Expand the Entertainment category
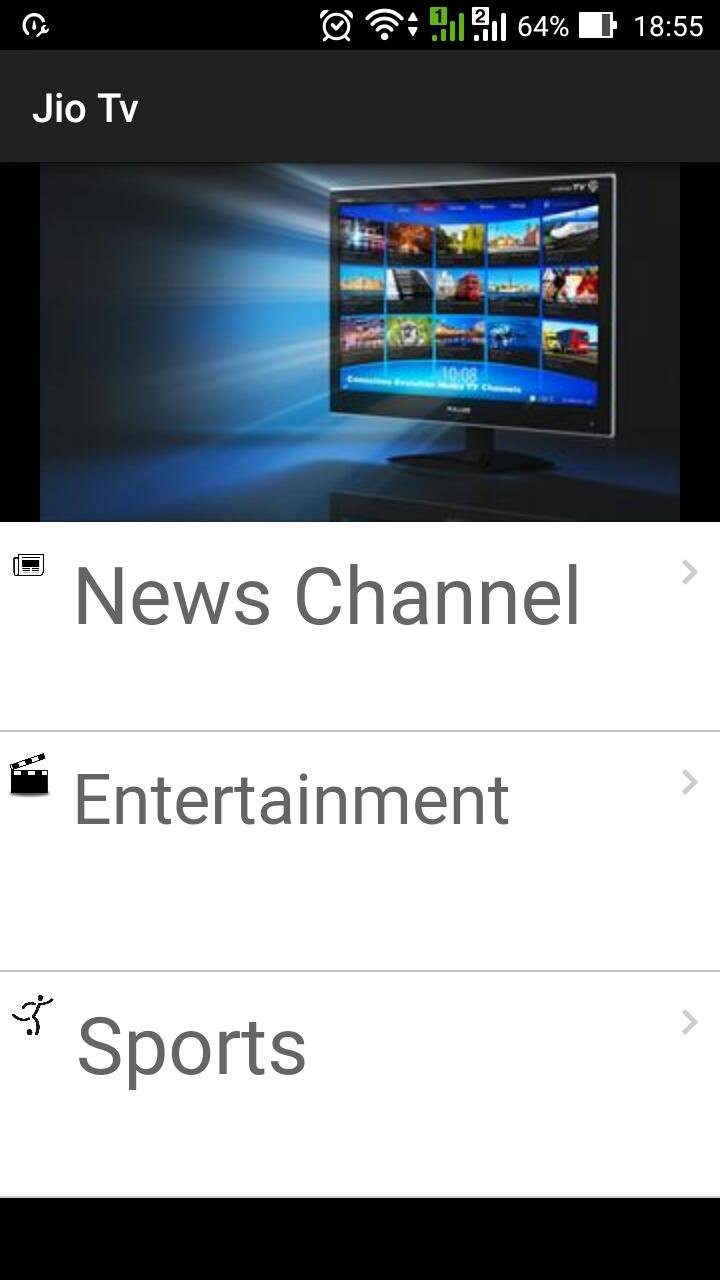This screenshot has height=1280, width=720. point(689,782)
